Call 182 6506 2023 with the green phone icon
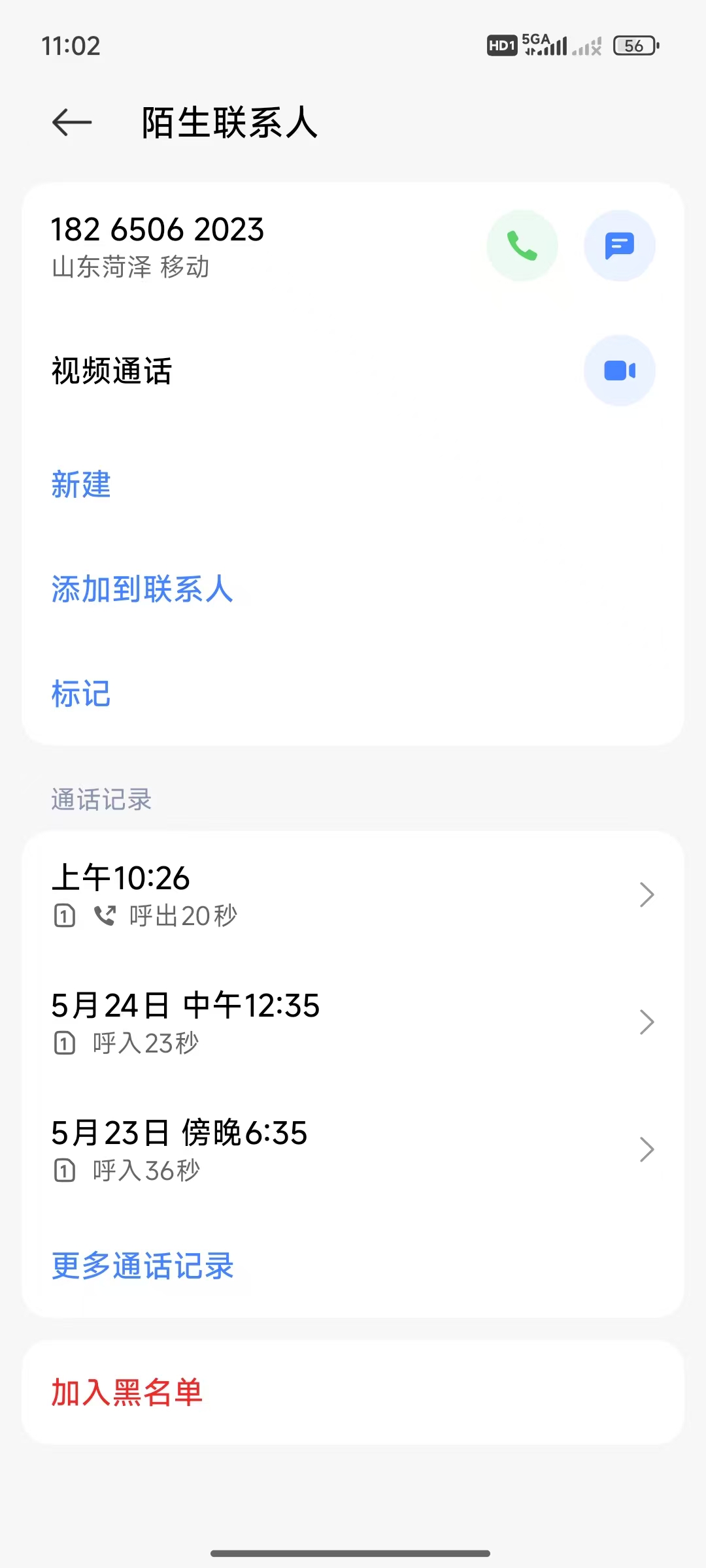Image resolution: width=706 pixels, height=1568 pixels. pos(522,246)
